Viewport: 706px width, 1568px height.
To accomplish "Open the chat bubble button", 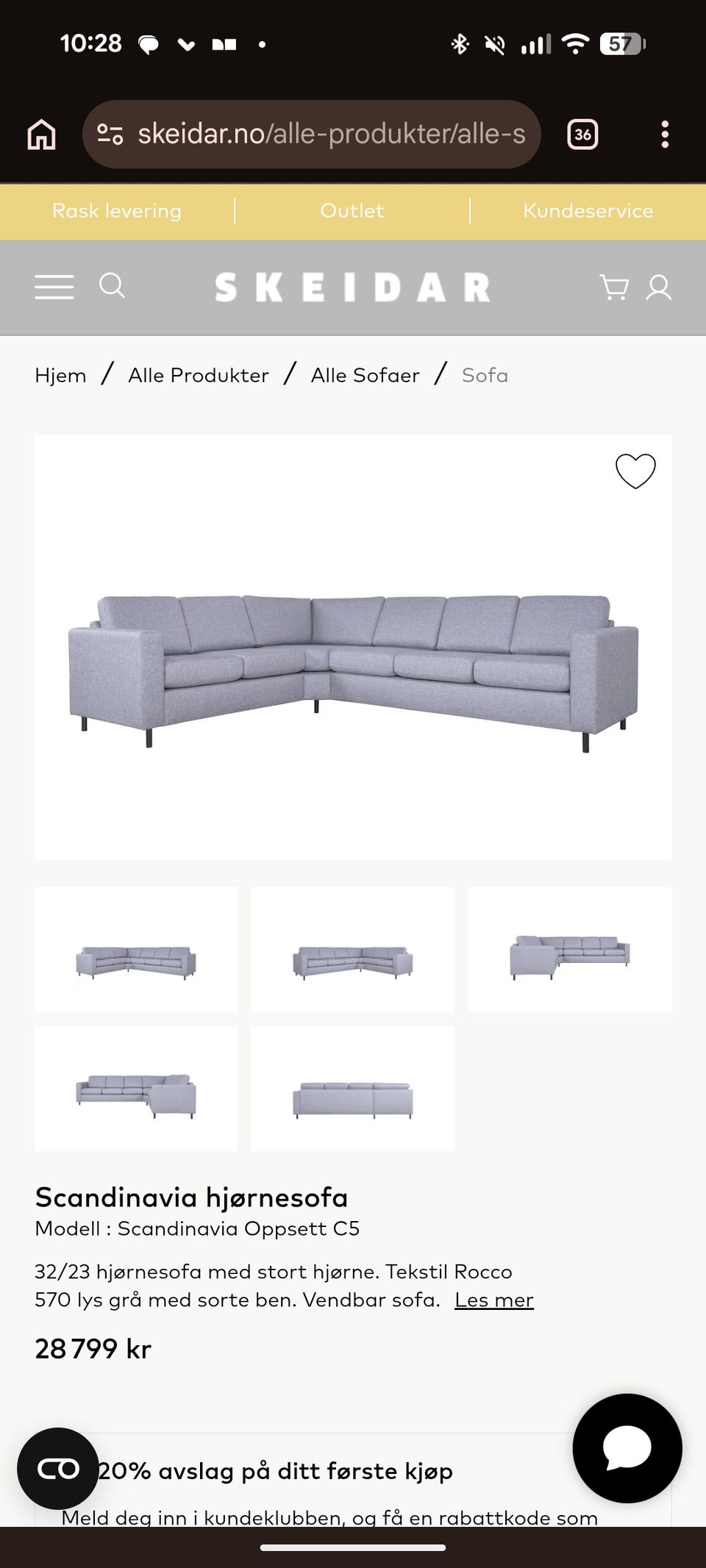I will point(627,1448).
